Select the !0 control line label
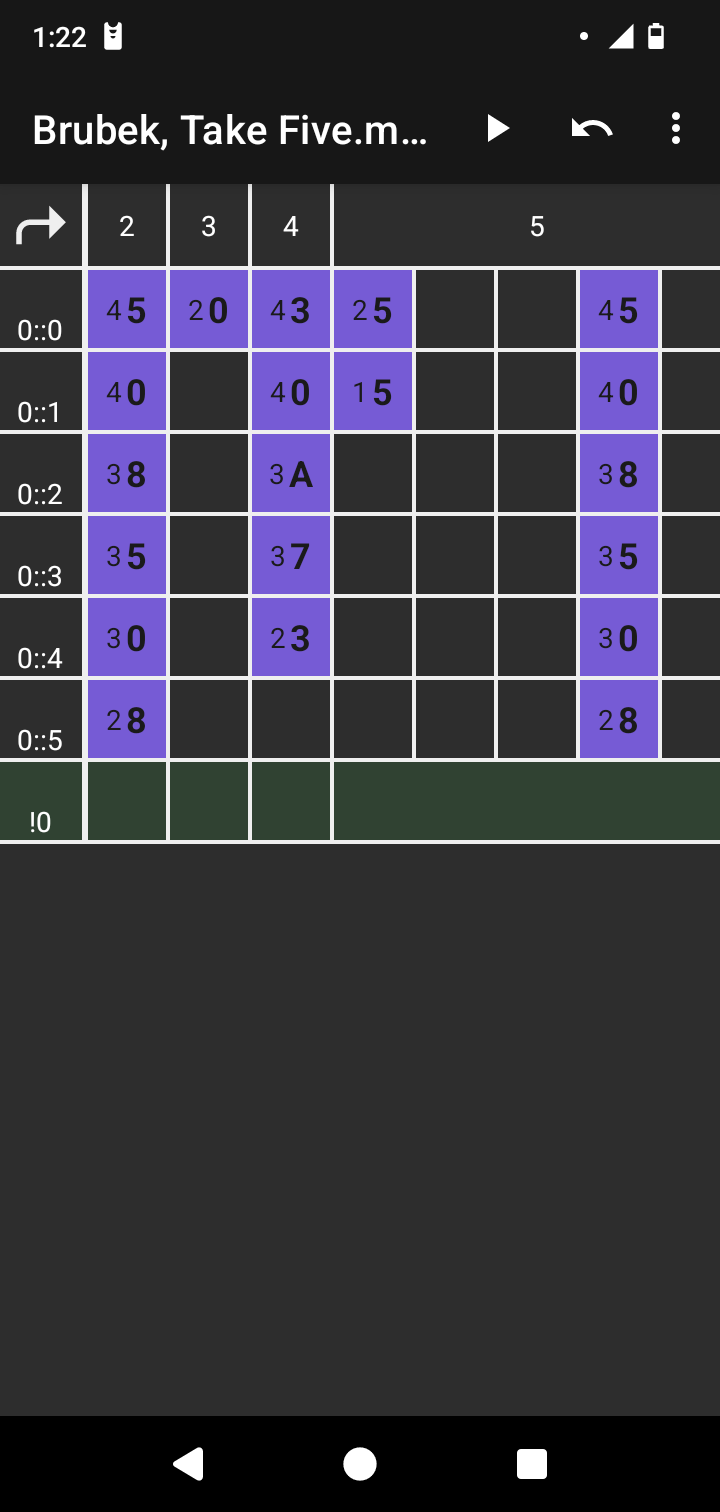Viewport: 720px width, 1512px height. point(41,802)
